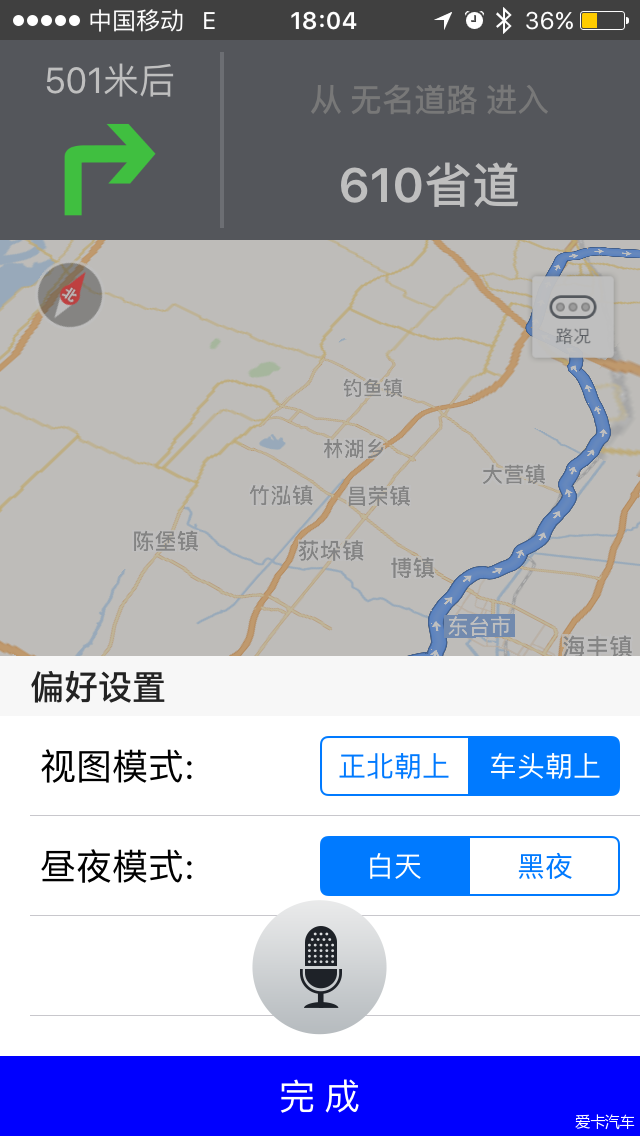Select 正北朝上 view mode
The width and height of the screenshot is (640, 1136).
[x=395, y=766]
